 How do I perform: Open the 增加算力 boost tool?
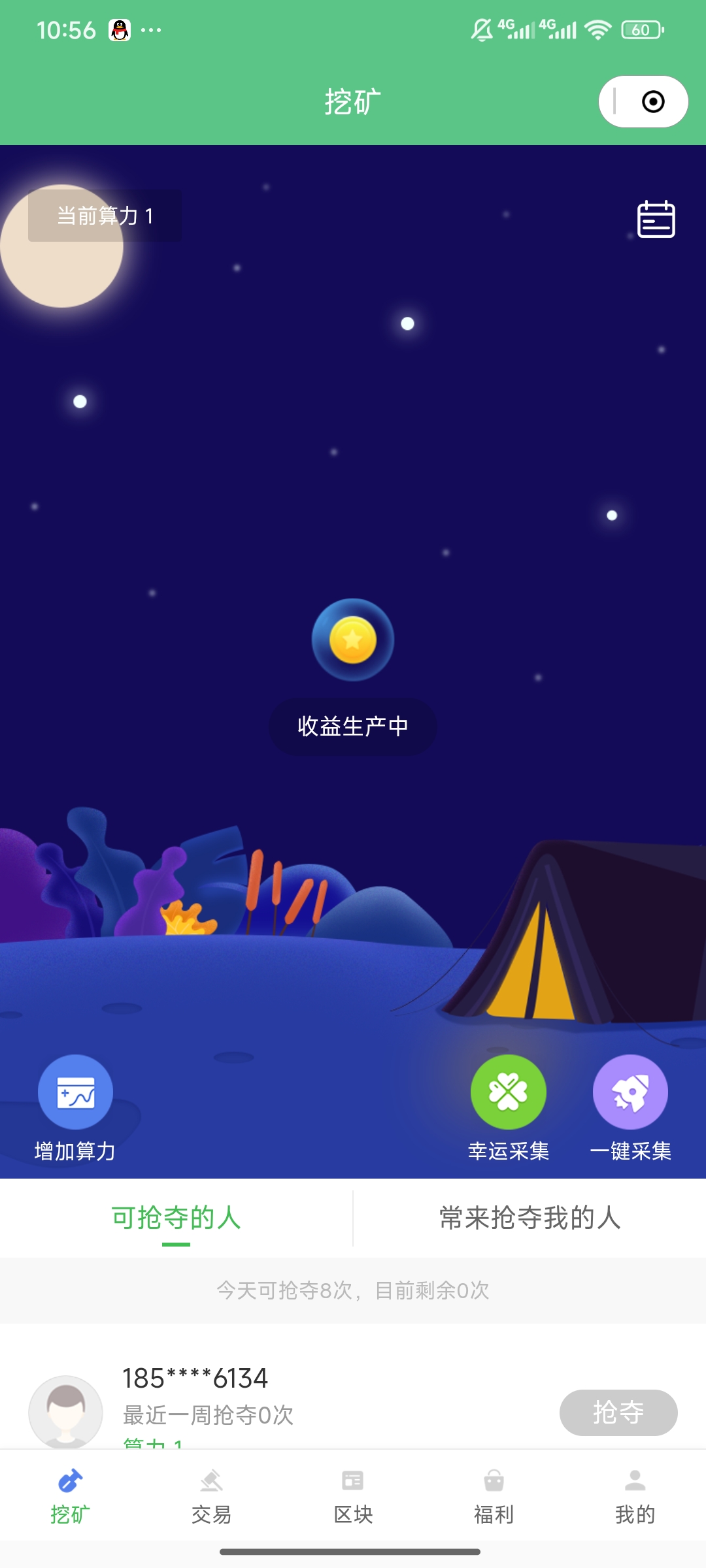point(75,1092)
